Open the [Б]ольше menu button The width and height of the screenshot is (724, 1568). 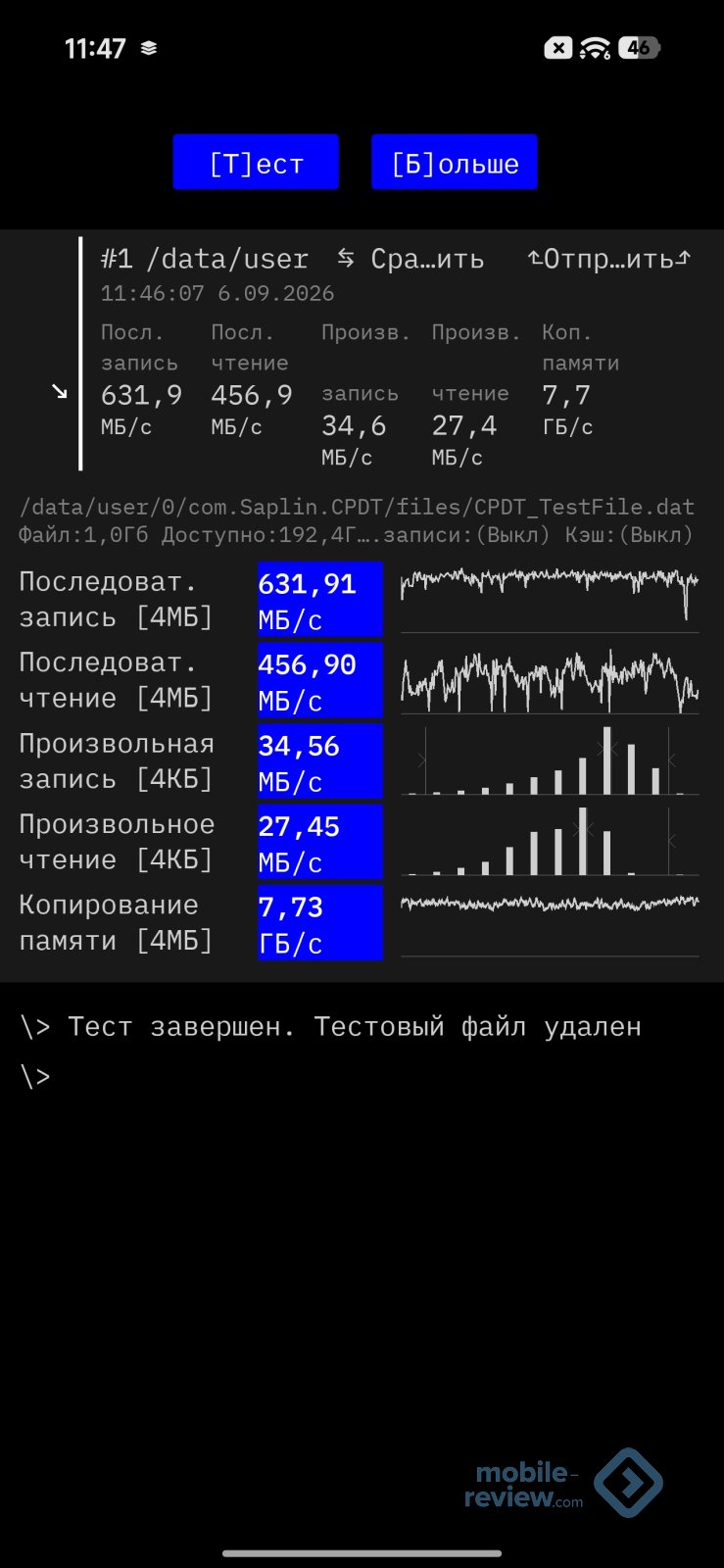click(x=455, y=162)
